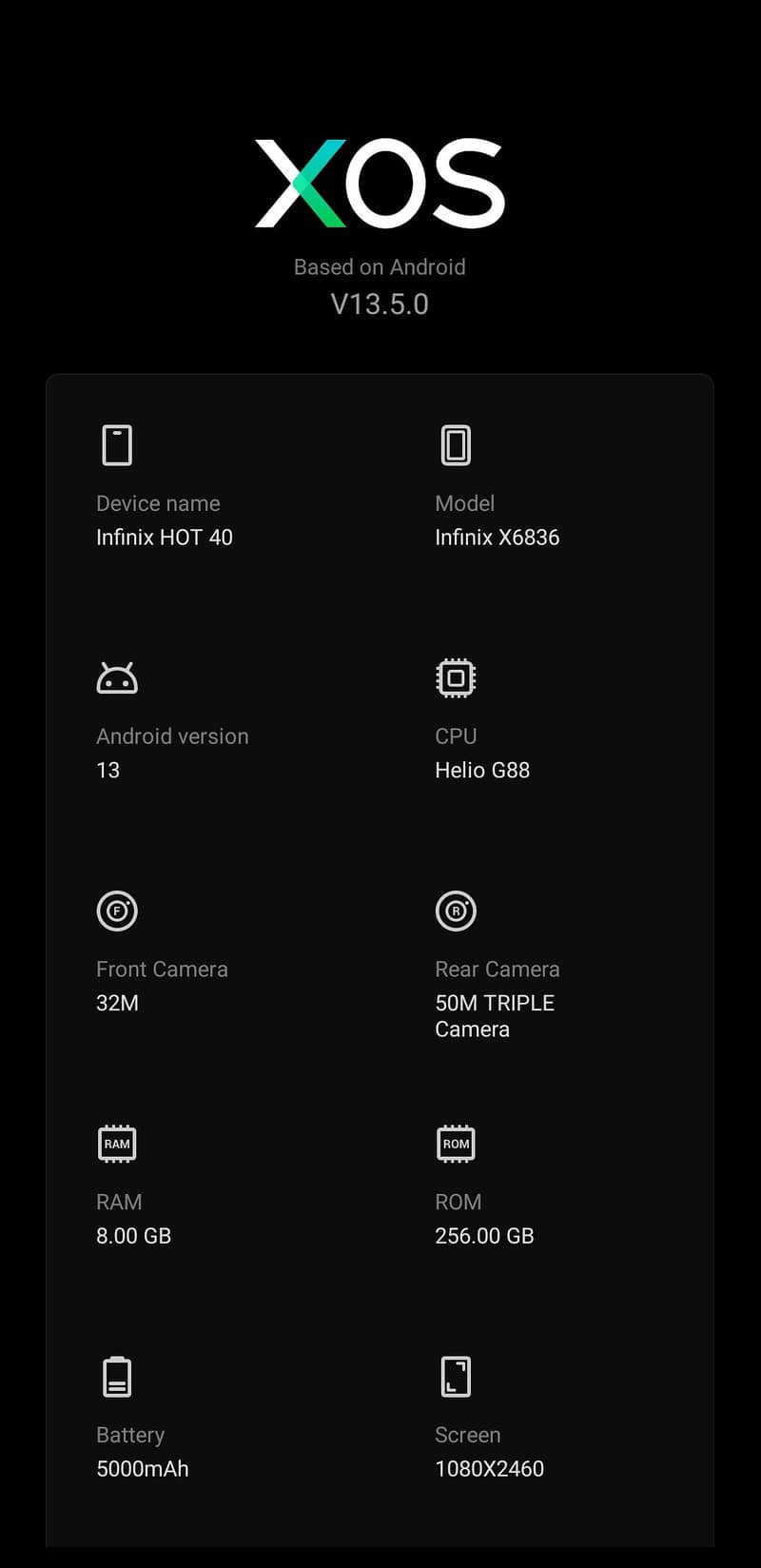Viewport: 761px width, 1568px height.
Task: Click the Device name phone icon
Action: click(117, 444)
